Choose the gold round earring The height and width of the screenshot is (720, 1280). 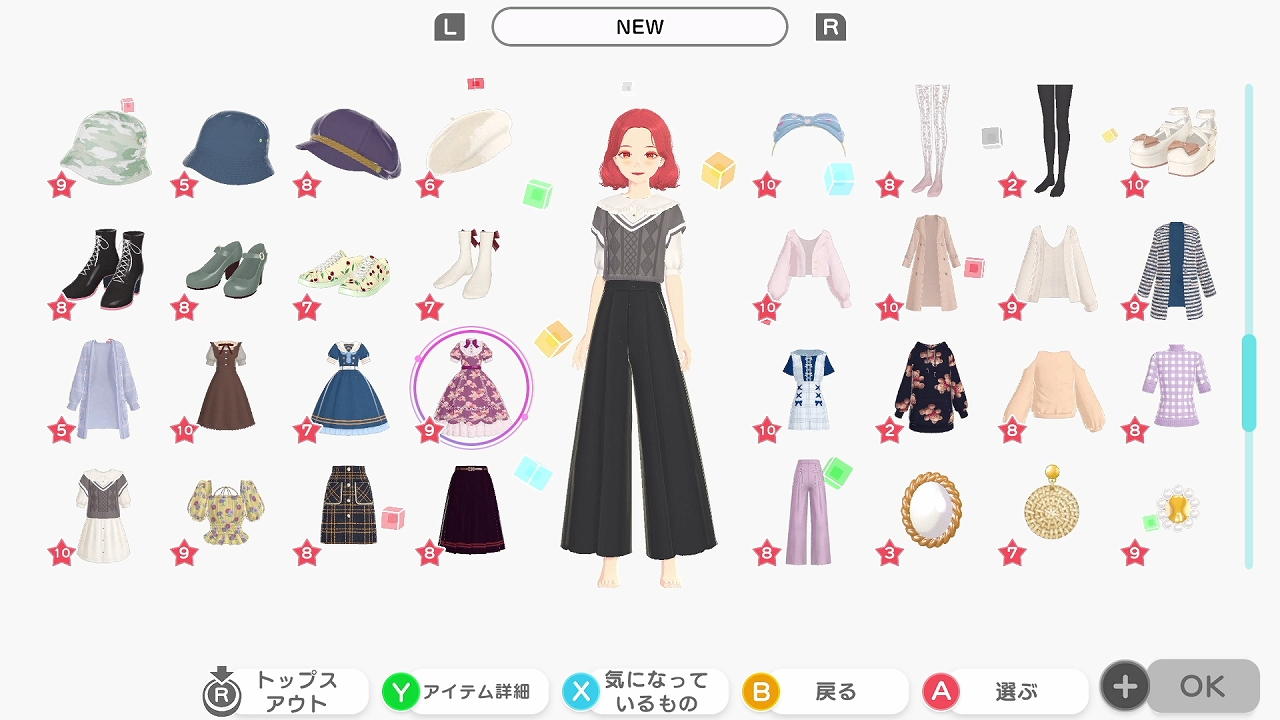1051,506
